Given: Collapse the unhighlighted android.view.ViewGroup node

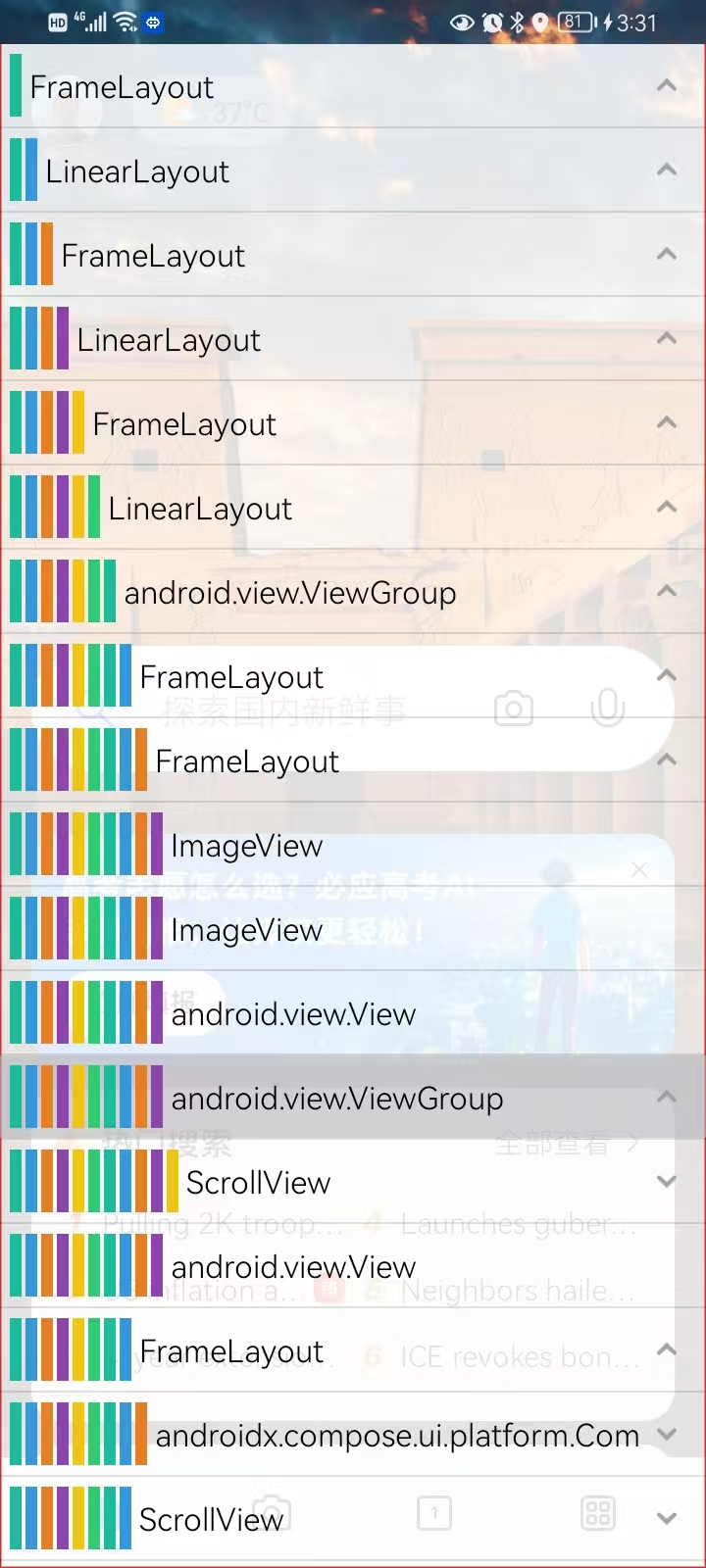Looking at the screenshot, I should 667,592.
